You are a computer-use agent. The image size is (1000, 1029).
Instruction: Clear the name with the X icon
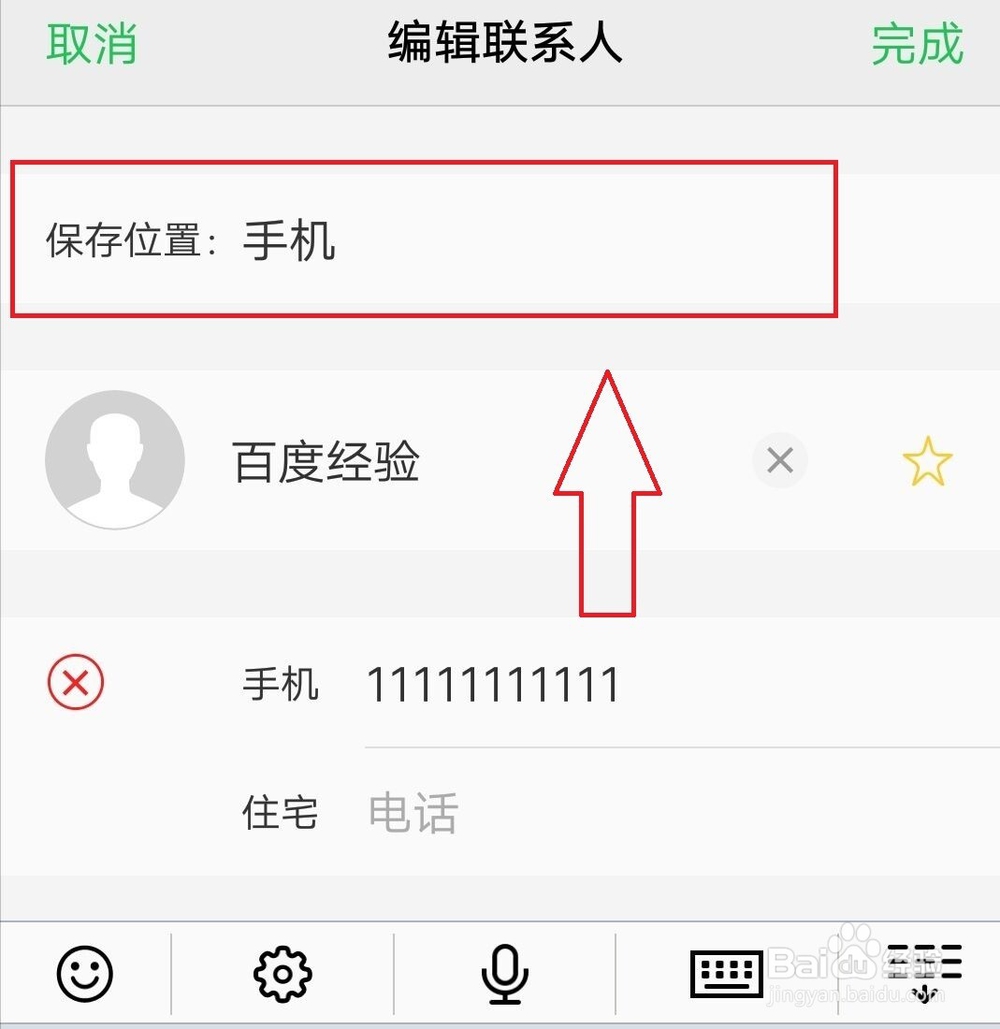779,461
